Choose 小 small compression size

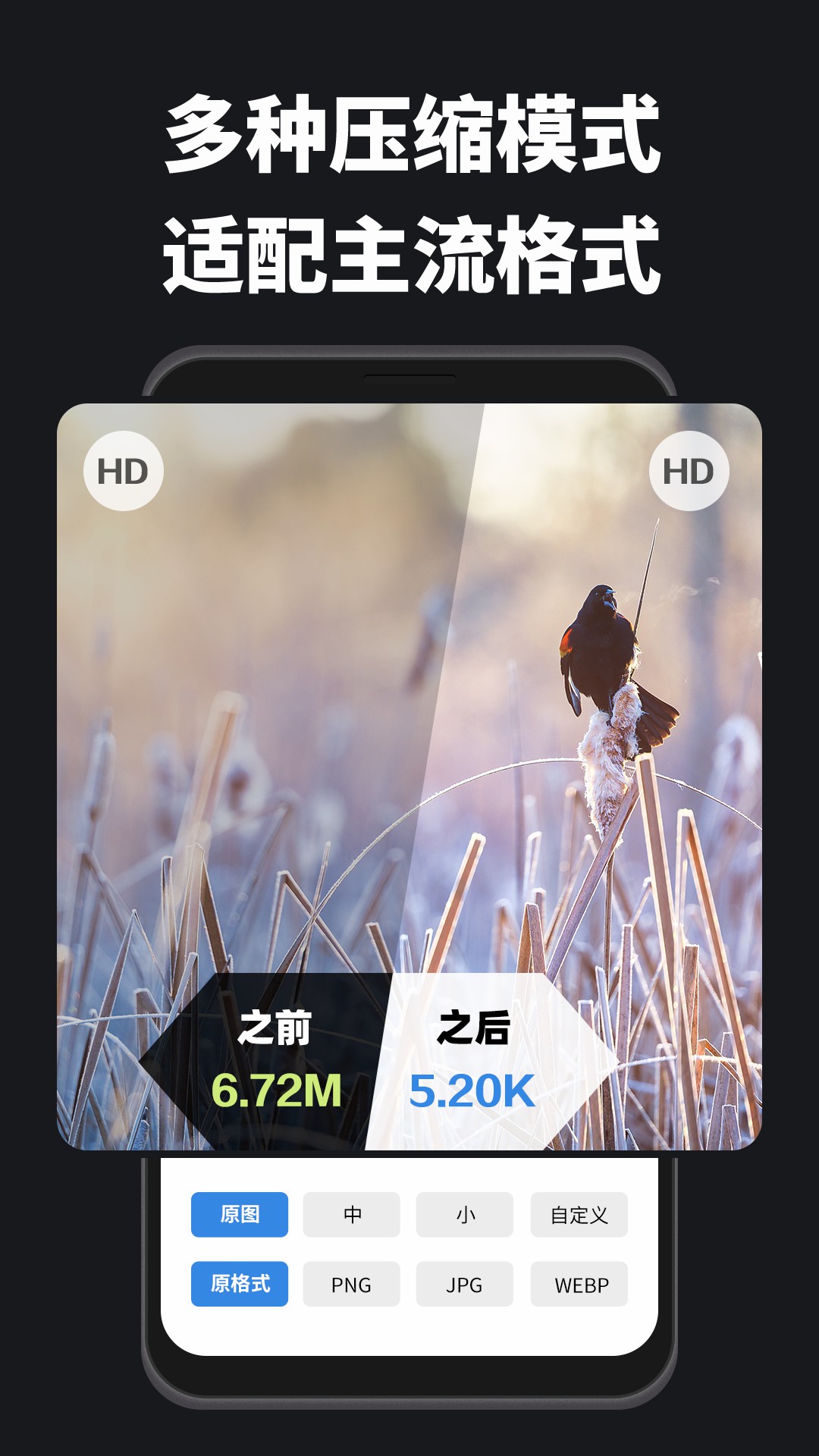pos(466,1214)
